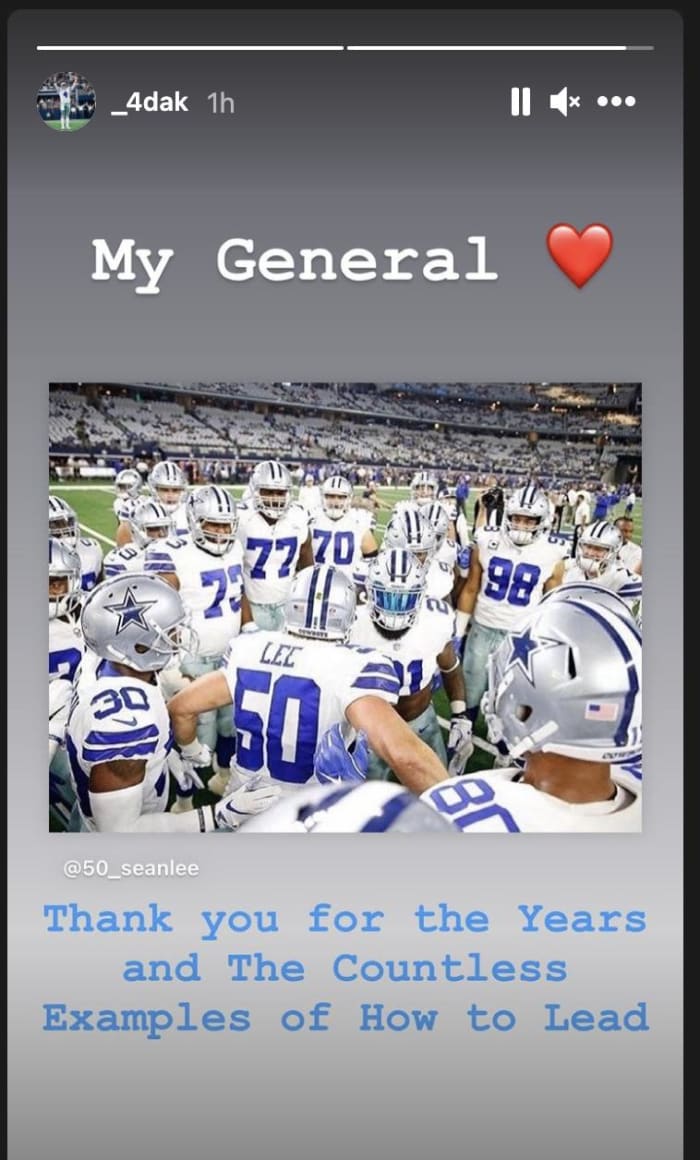
Task: Tap the _4dak profile picture
Action: tap(66, 102)
